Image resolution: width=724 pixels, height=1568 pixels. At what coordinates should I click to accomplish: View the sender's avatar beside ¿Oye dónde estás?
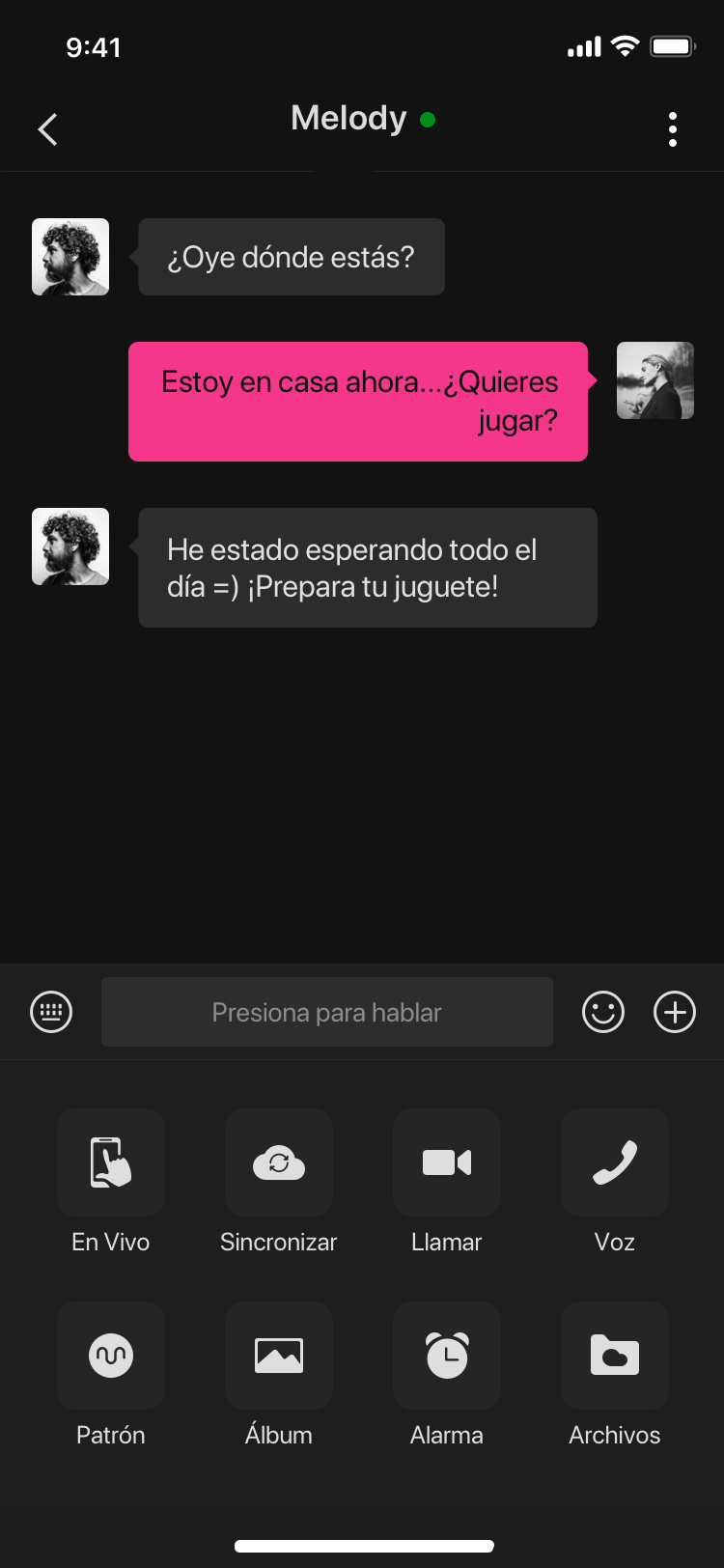[x=70, y=257]
